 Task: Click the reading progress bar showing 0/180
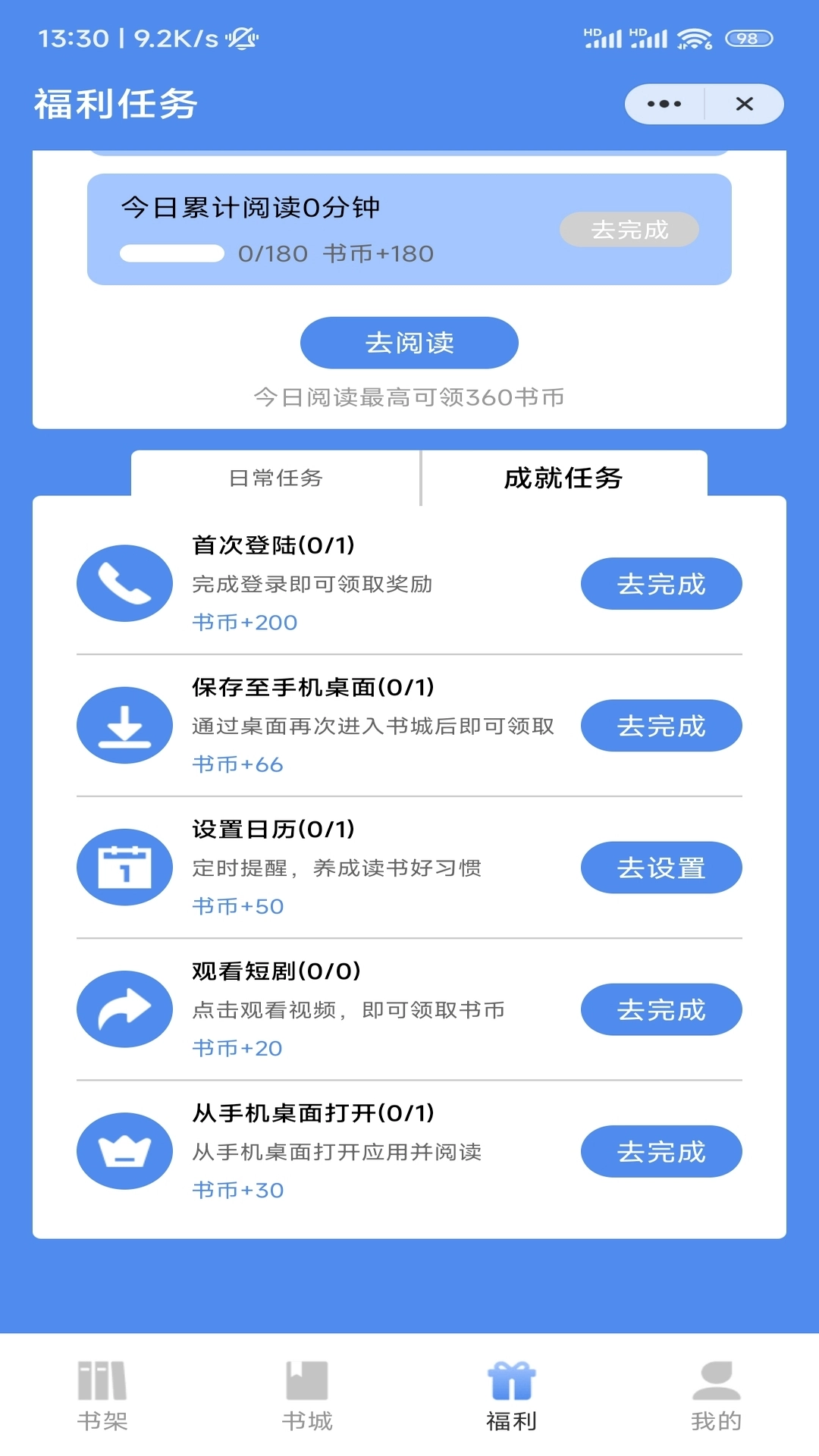[171, 255]
